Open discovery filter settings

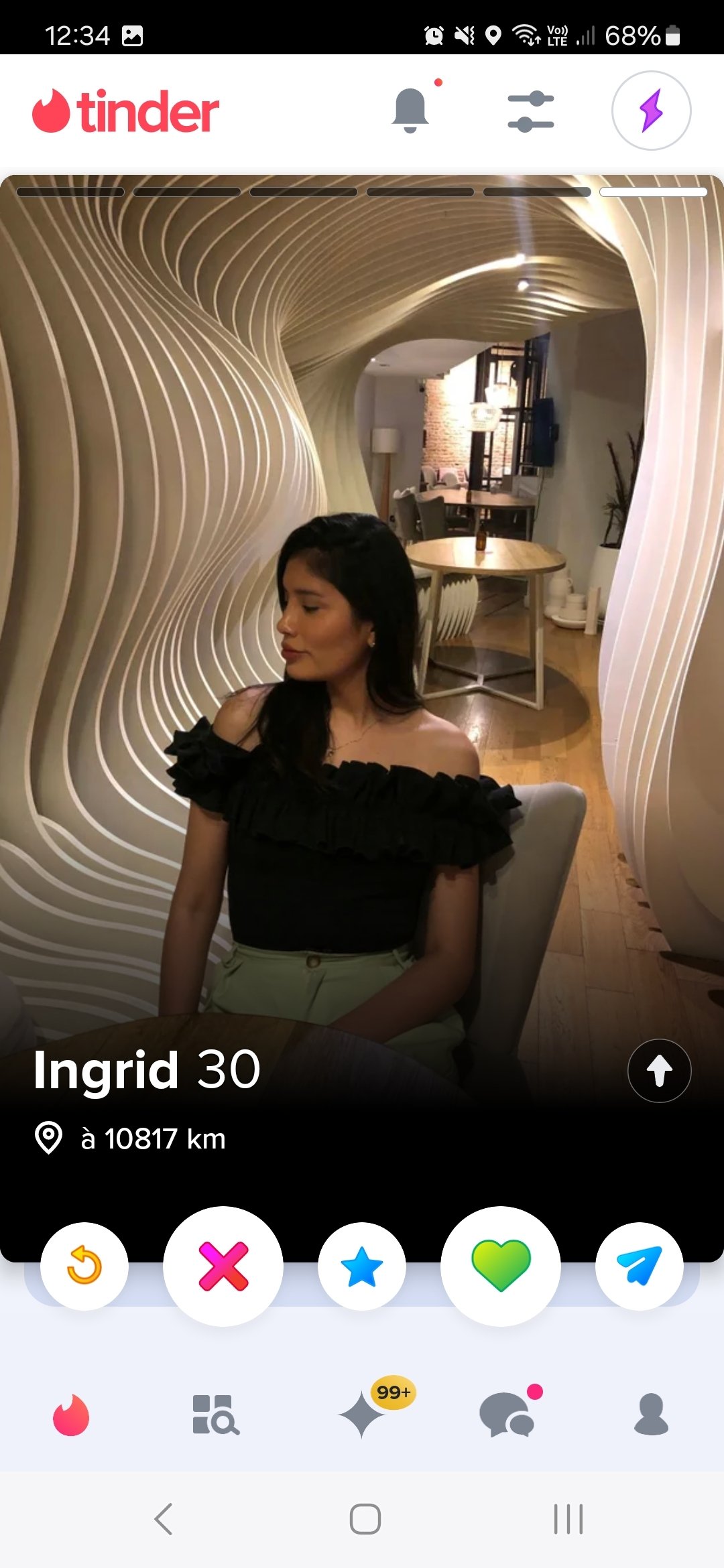click(x=530, y=111)
